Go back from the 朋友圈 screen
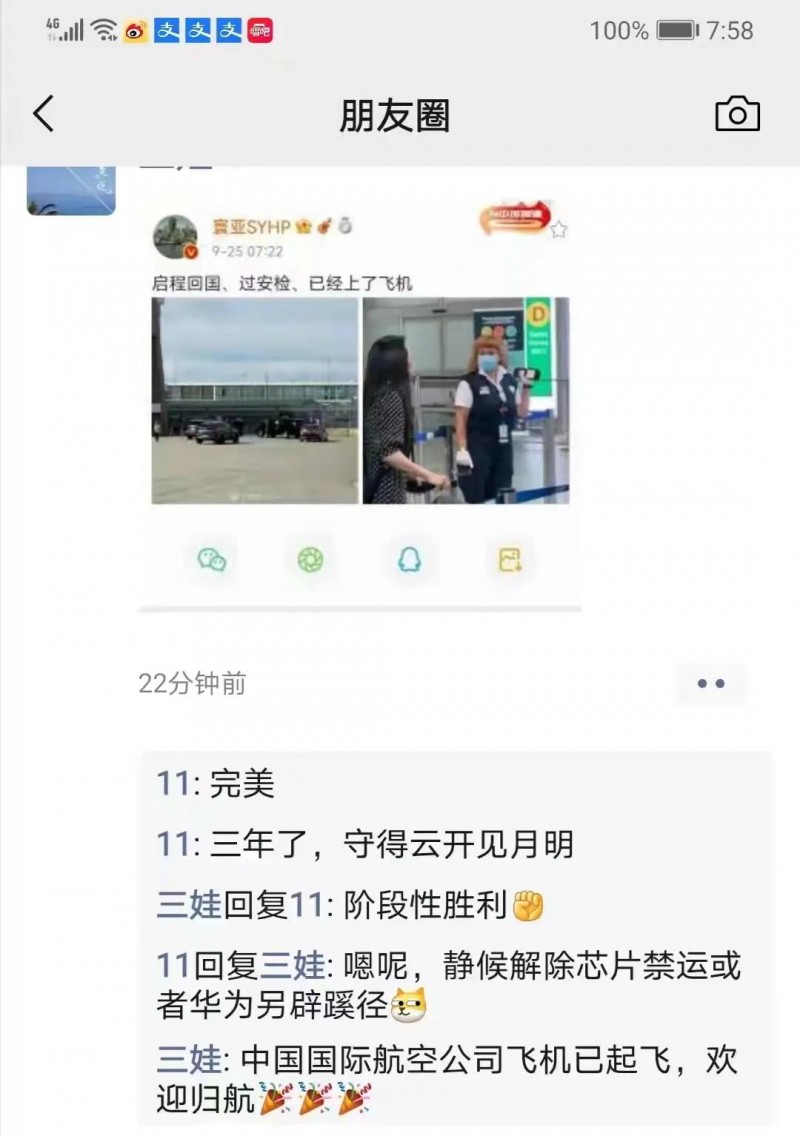The height and width of the screenshot is (1136, 800). [43, 115]
